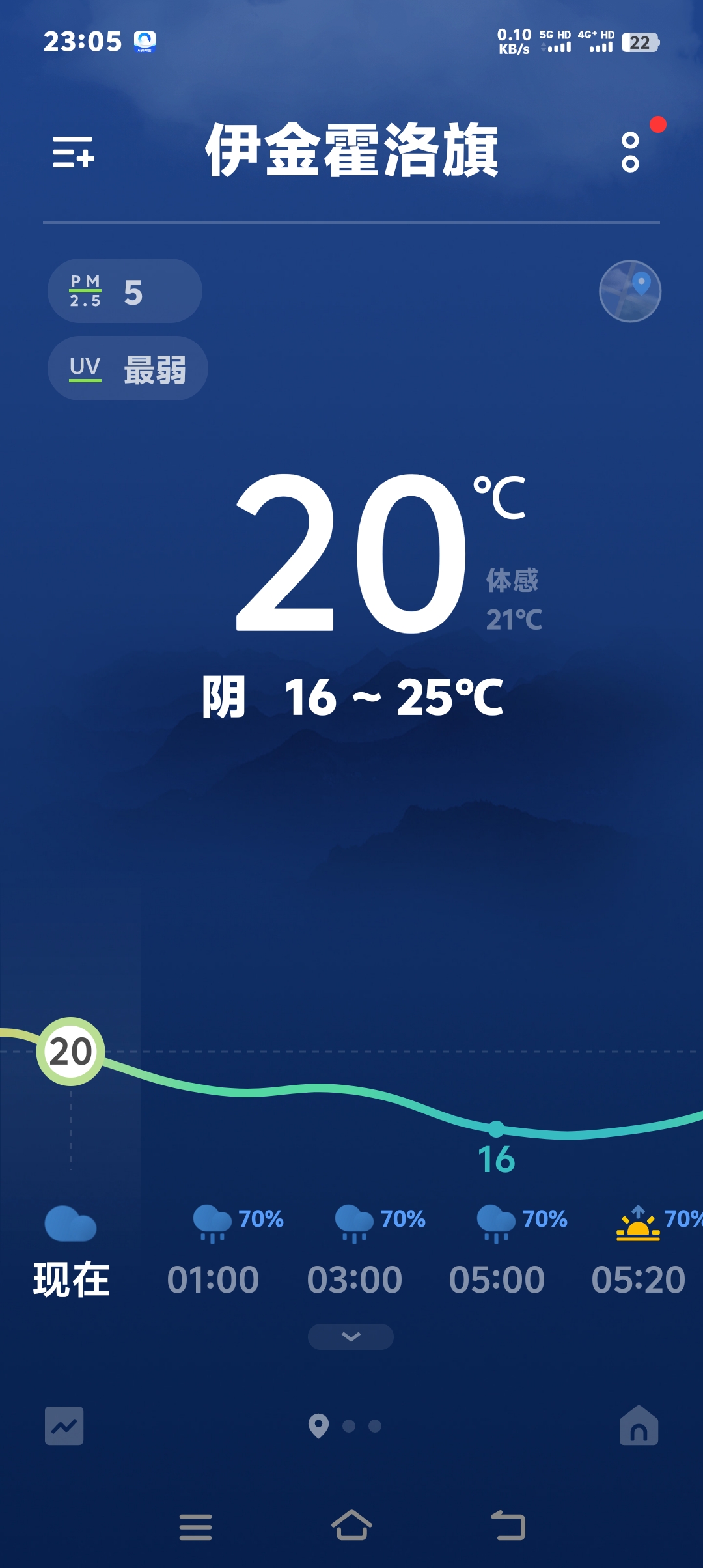Screen dimensions: 703x1568
Task: Open the house icon at bottom right
Action: (x=639, y=1426)
